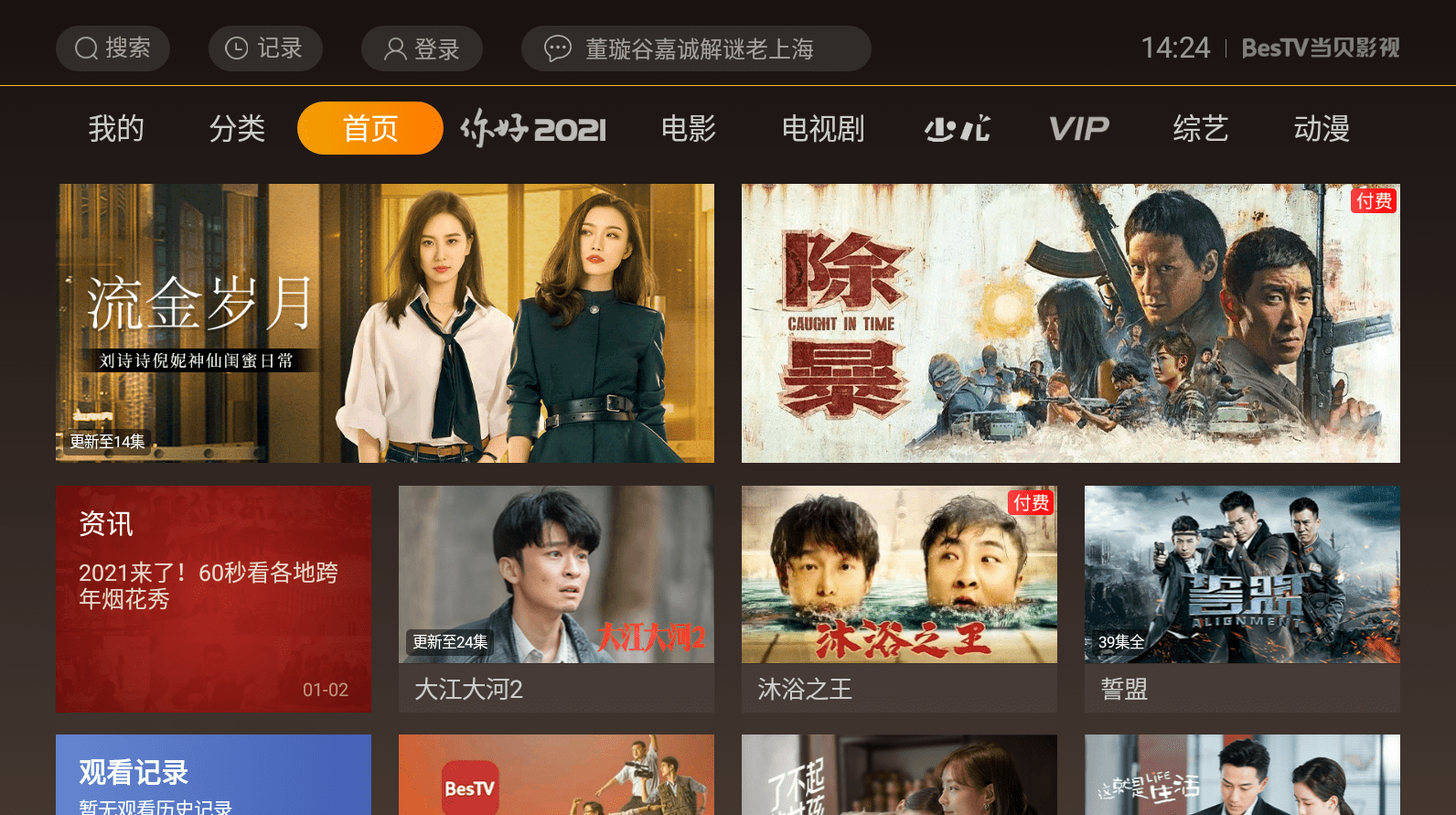Viewport: 1456px width, 815px height.
Task: Select the 首页 tab
Action: (370, 129)
